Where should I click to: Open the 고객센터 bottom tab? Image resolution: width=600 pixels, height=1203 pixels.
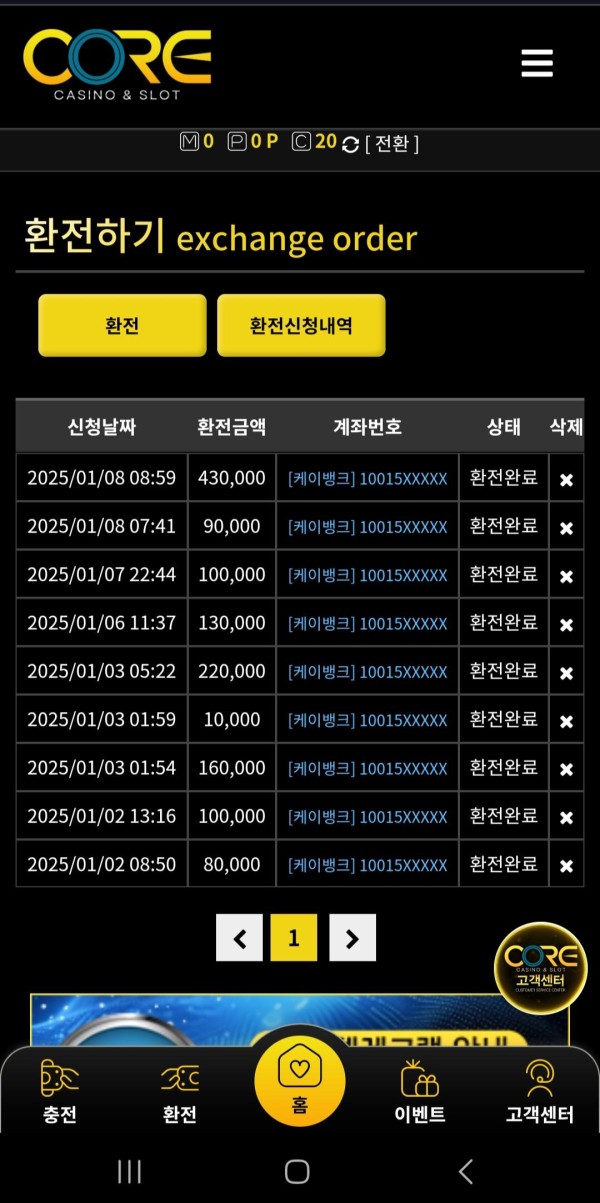pyautogui.click(x=540, y=1092)
